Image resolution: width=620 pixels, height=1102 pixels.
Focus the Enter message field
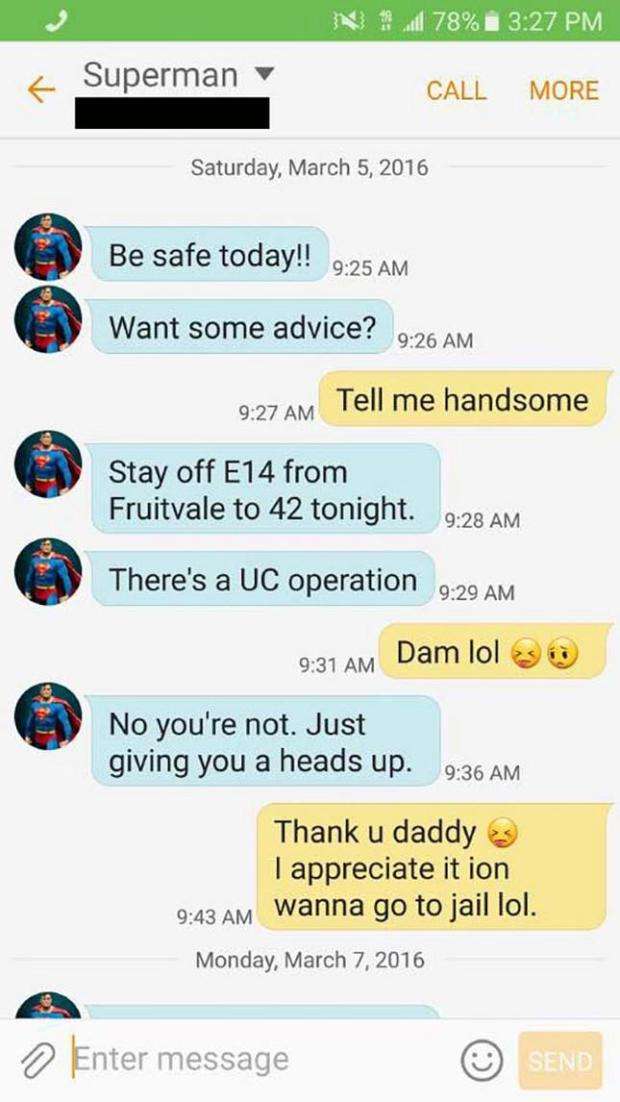pyautogui.click(x=260, y=1060)
